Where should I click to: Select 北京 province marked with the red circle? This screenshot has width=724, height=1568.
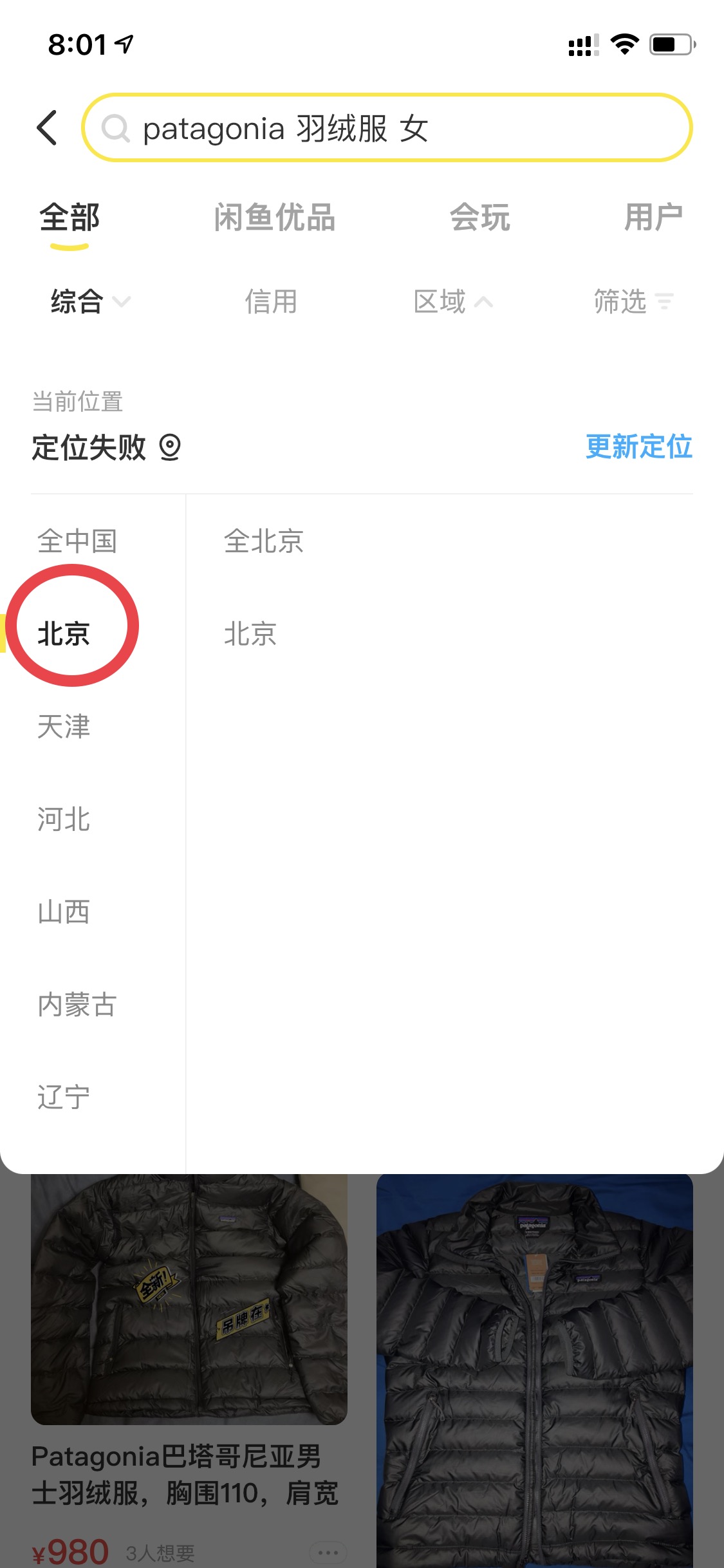coord(64,634)
